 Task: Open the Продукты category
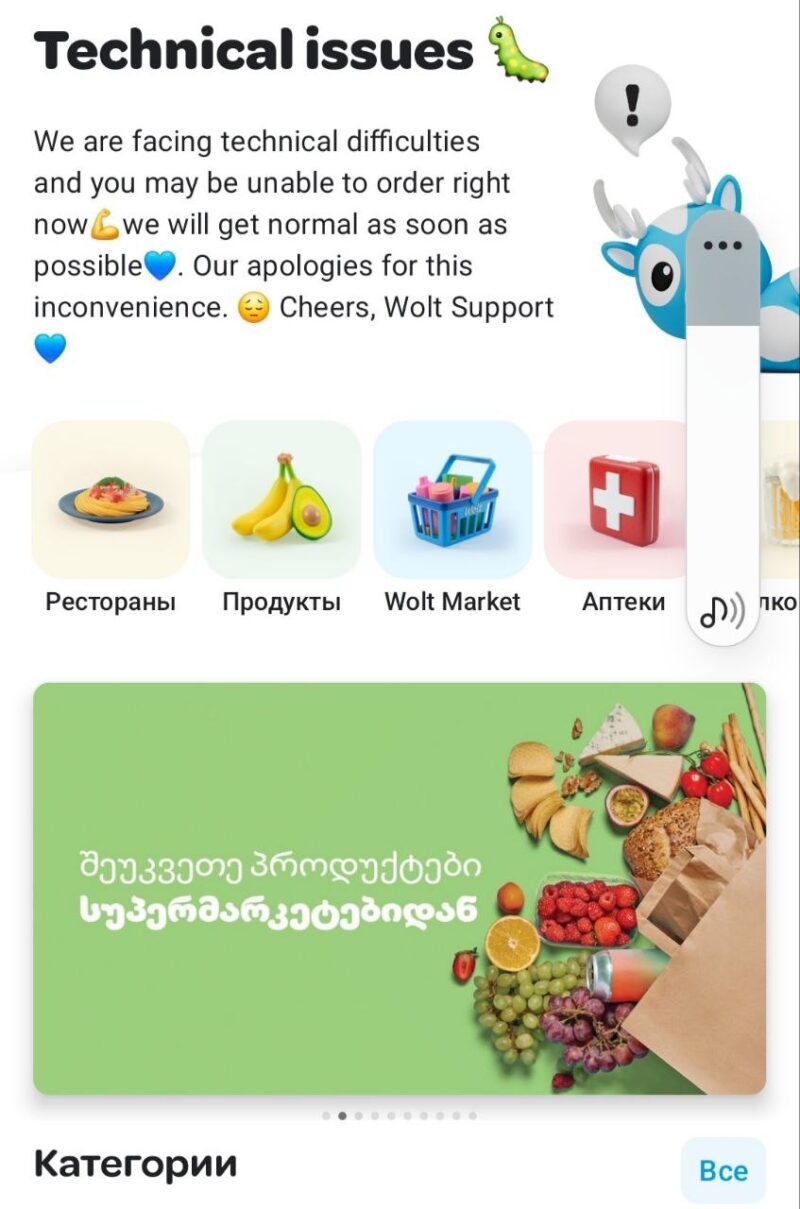coord(281,500)
